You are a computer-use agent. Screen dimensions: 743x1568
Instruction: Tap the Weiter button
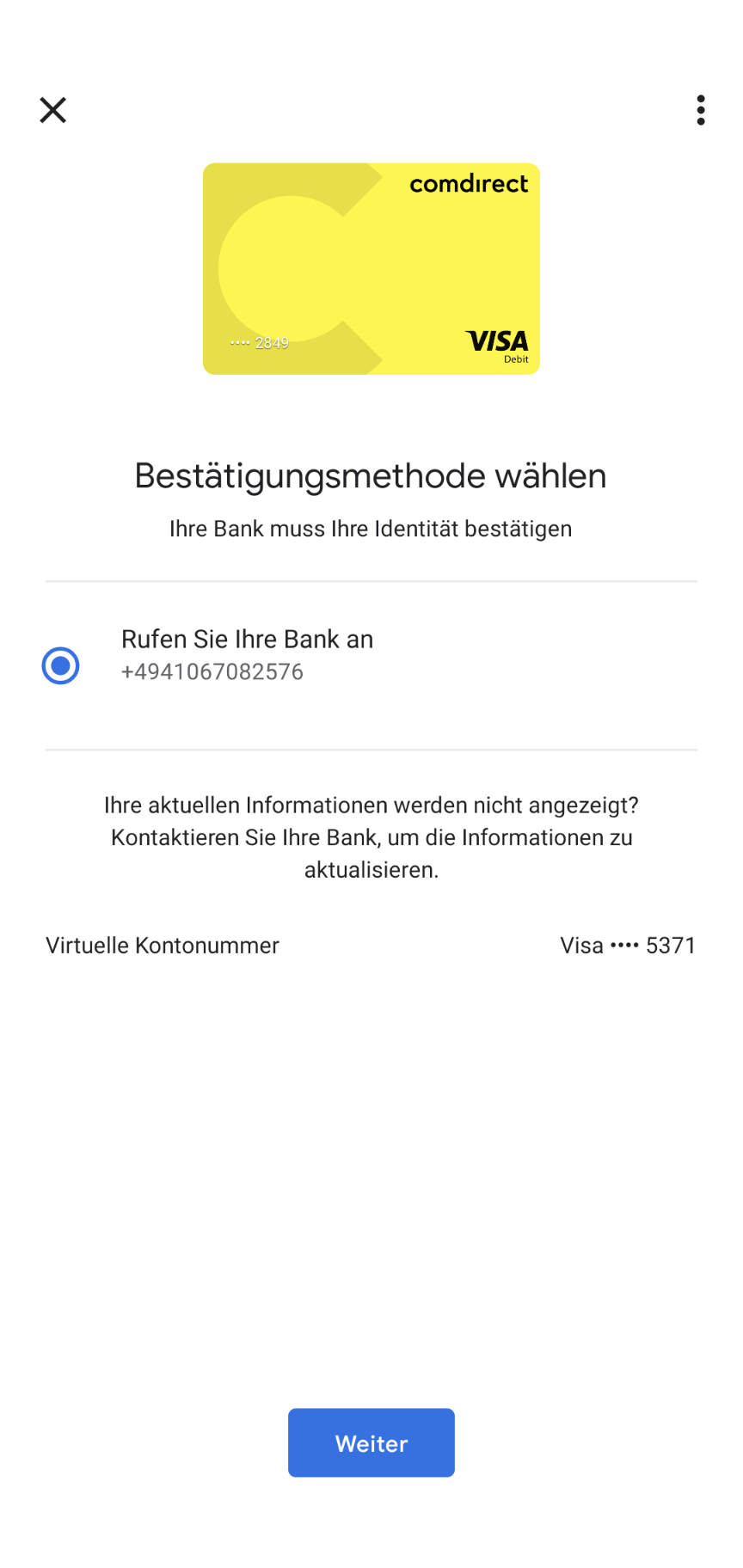pos(371,1442)
